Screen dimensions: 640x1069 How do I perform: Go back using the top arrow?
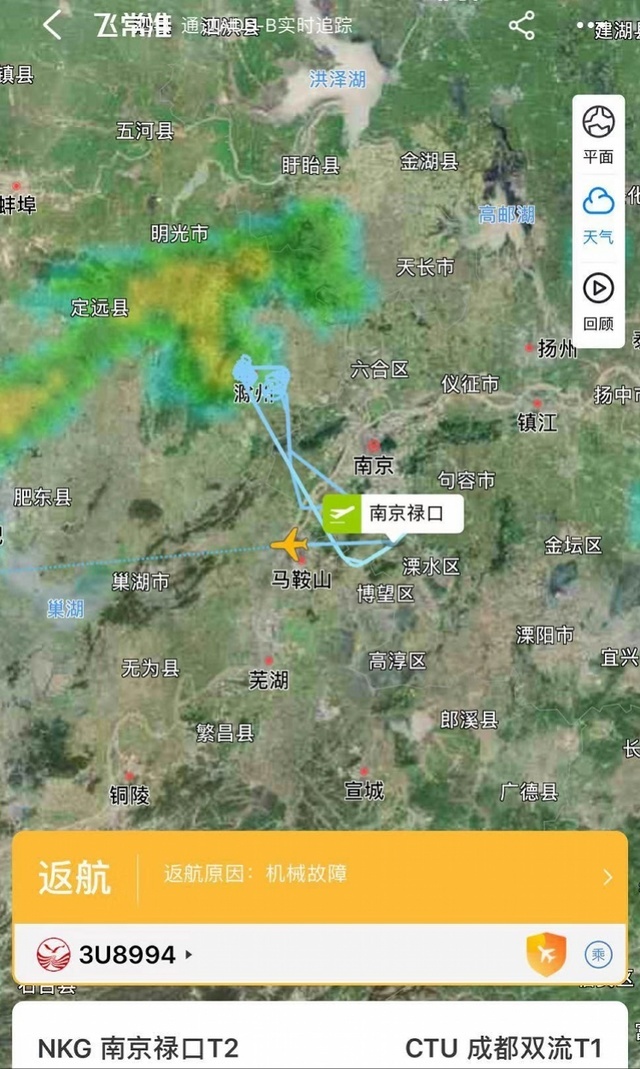(52, 26)
